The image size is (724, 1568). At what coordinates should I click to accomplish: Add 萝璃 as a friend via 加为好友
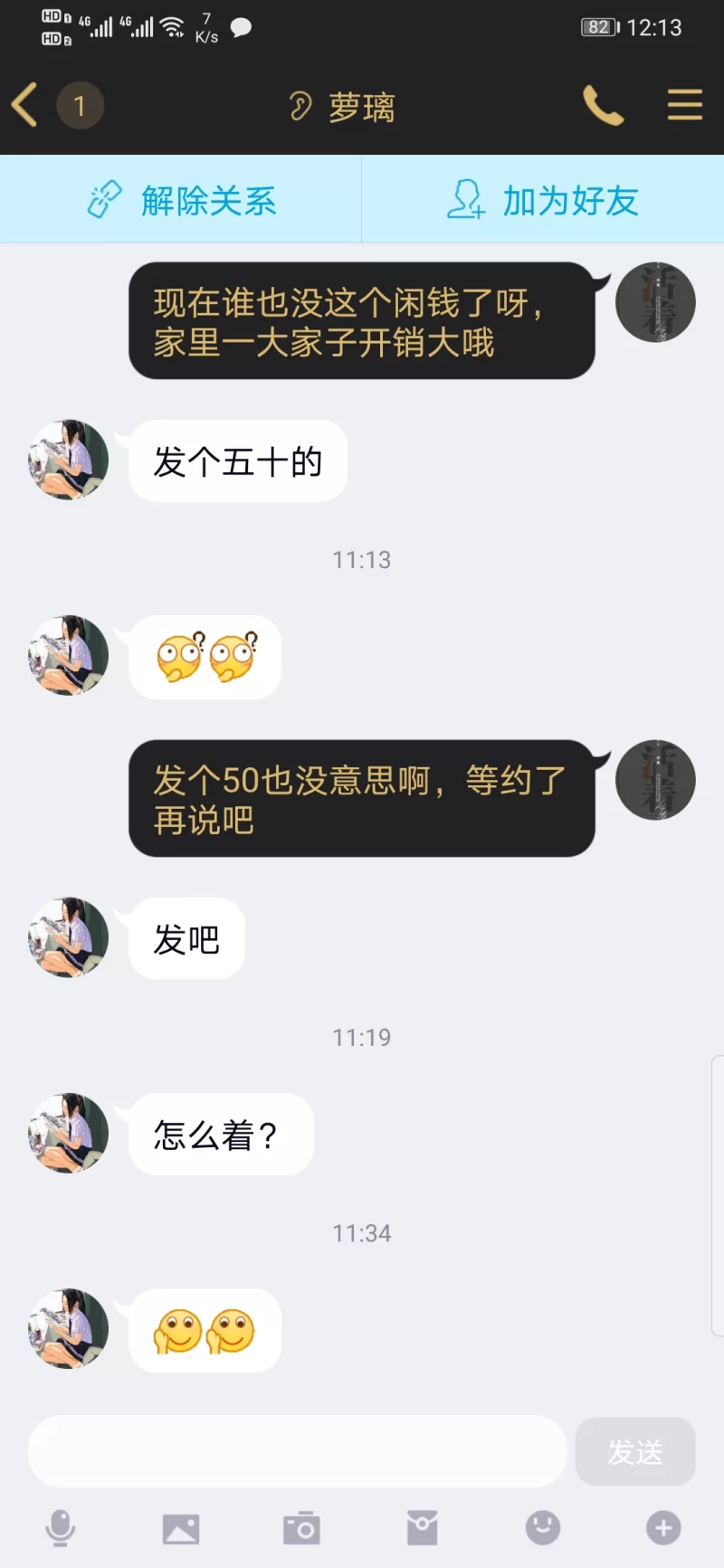pos(543,200)
